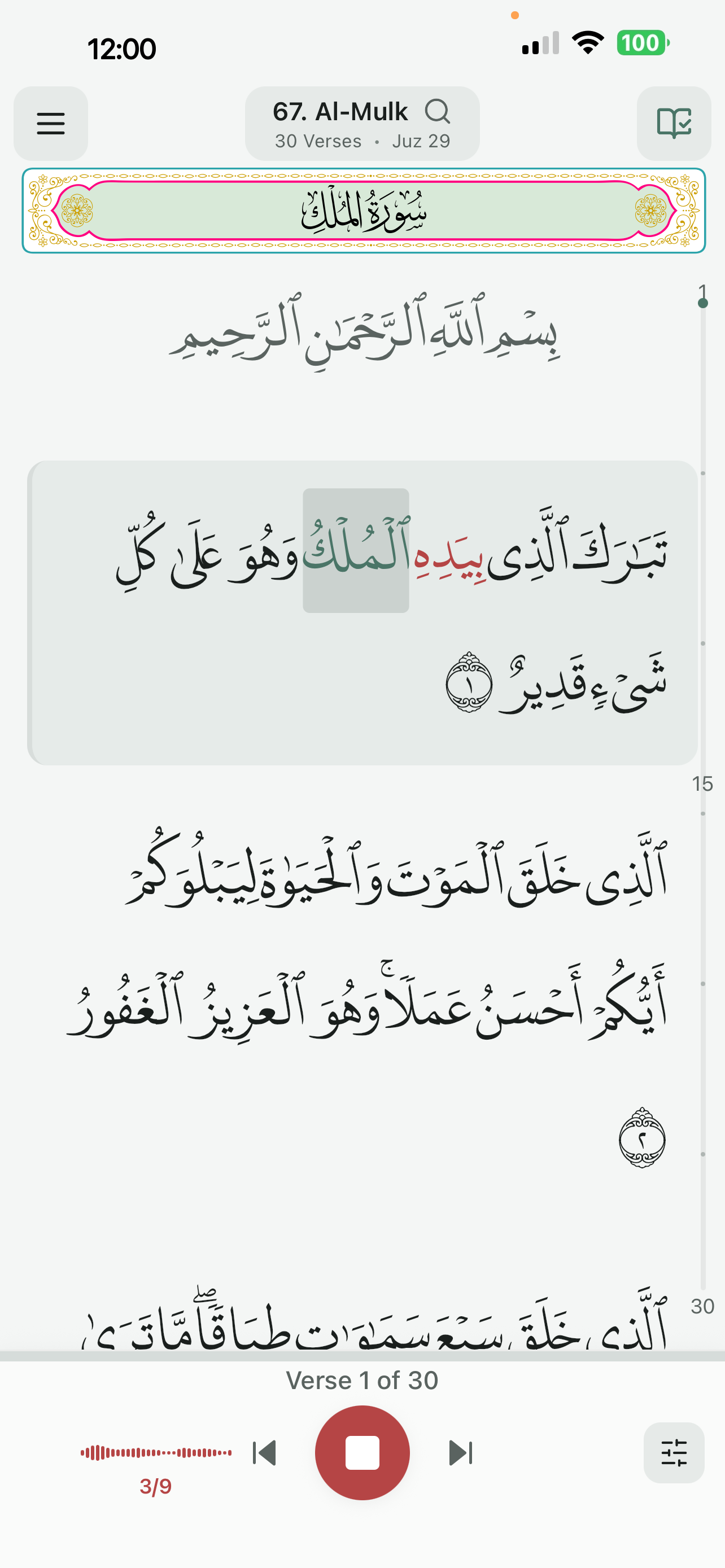725x1568 pixels.
Task: Tap the search magnifier beside Al-Mulk
Action: pos(439,112)
